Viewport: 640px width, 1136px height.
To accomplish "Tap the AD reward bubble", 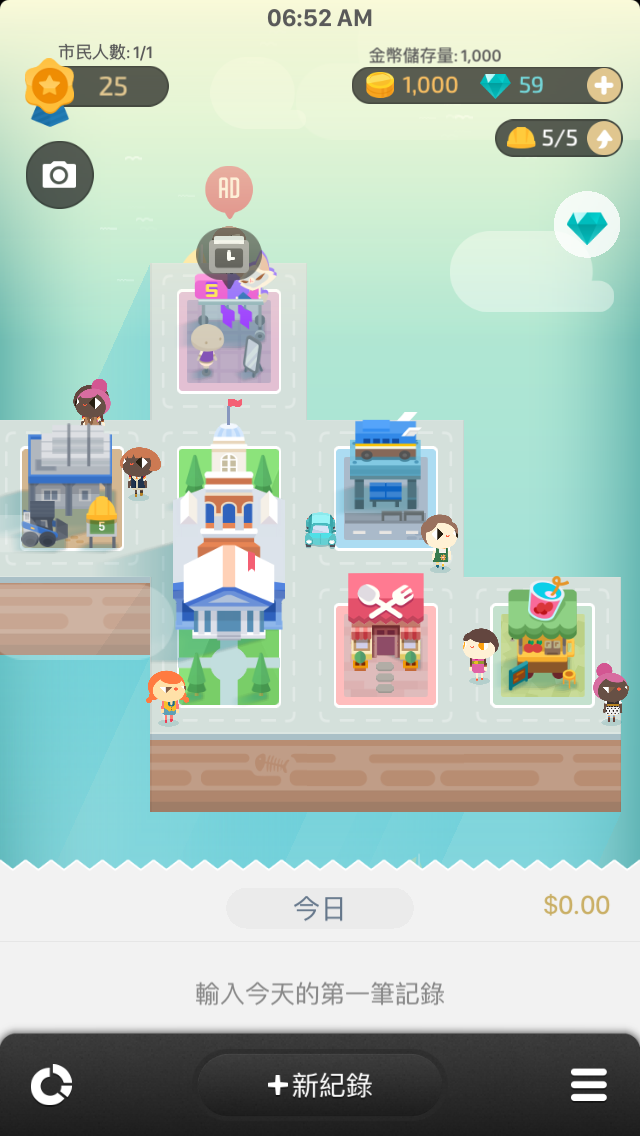I will [229, 191].
